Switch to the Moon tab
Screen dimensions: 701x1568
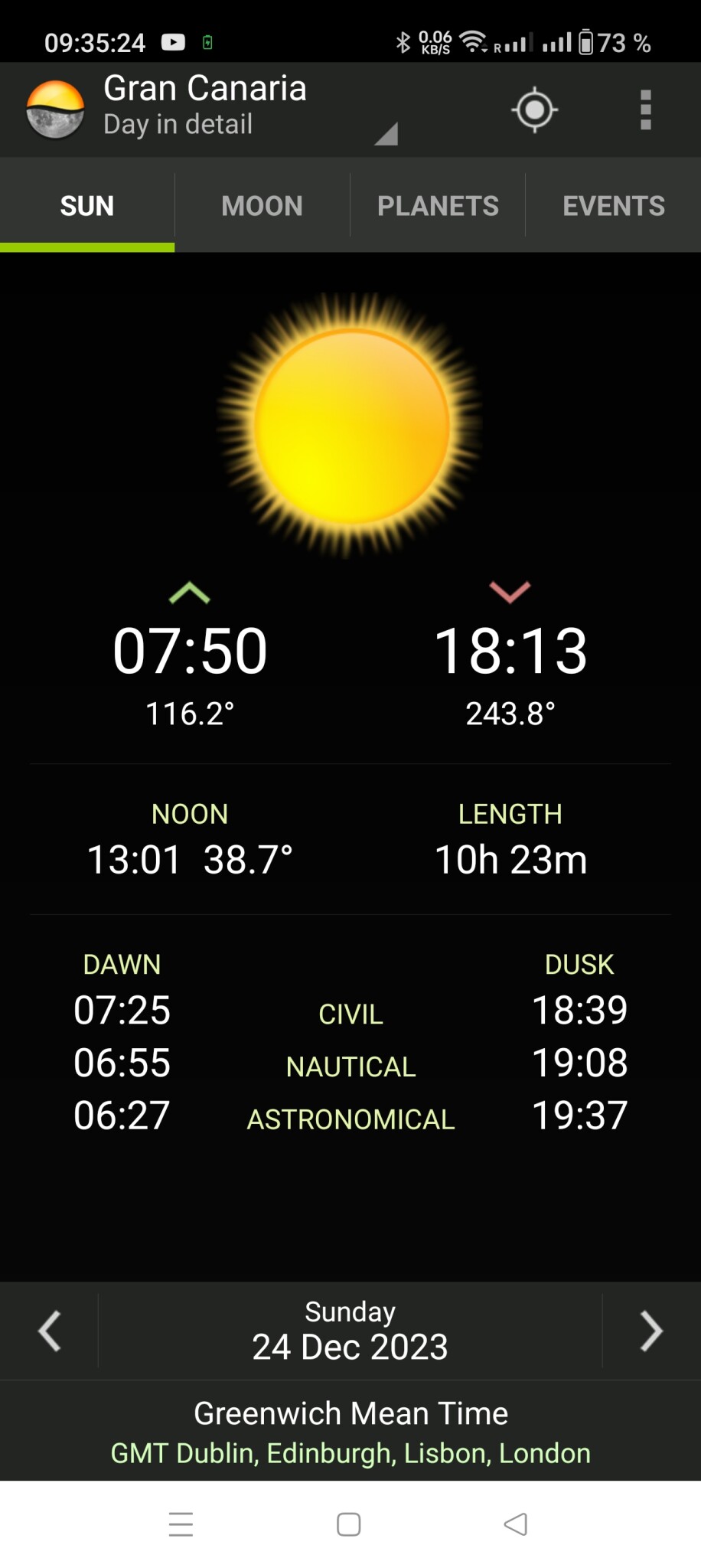(262, 206)
